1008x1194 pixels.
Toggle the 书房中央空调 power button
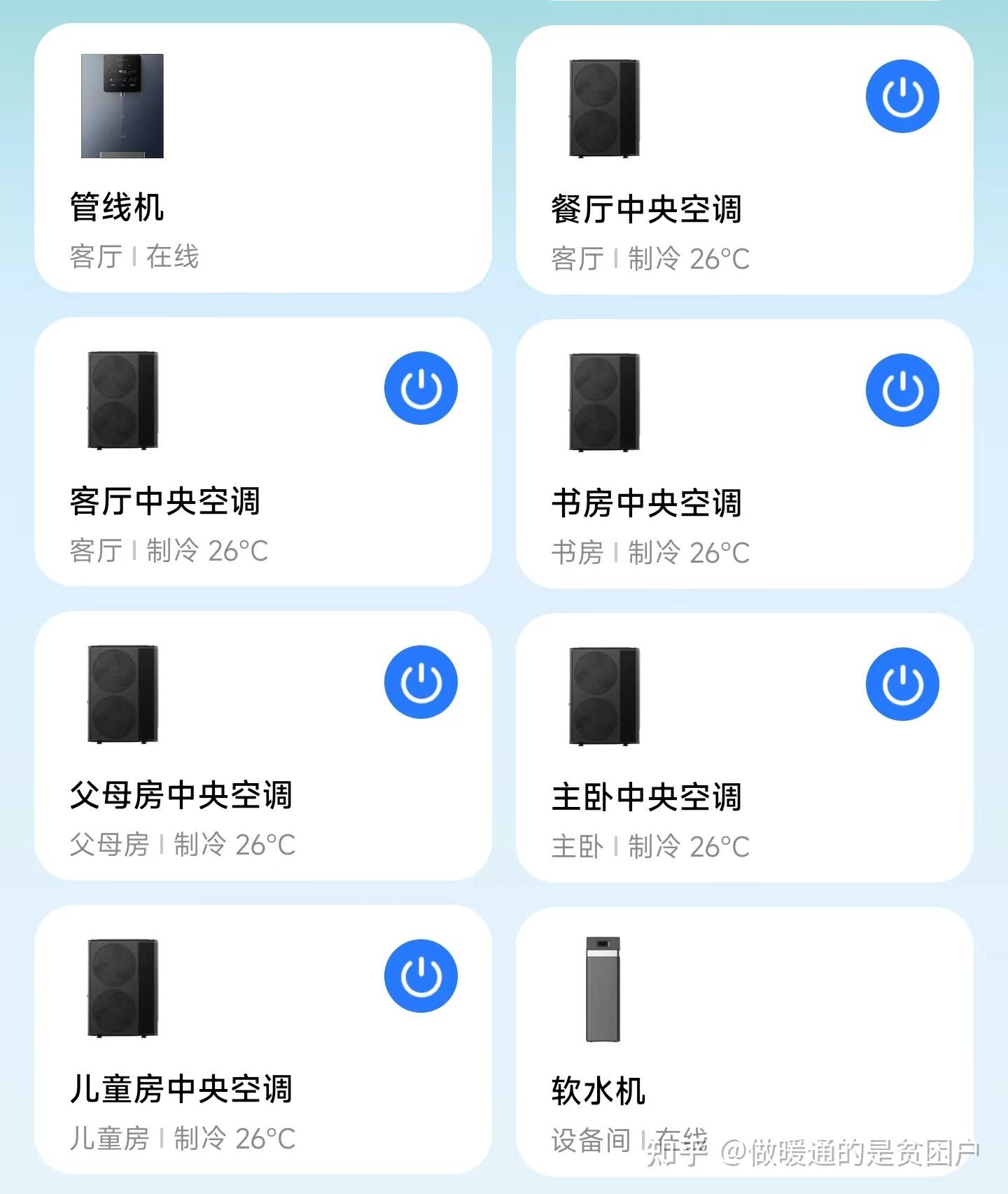point(901,391)
